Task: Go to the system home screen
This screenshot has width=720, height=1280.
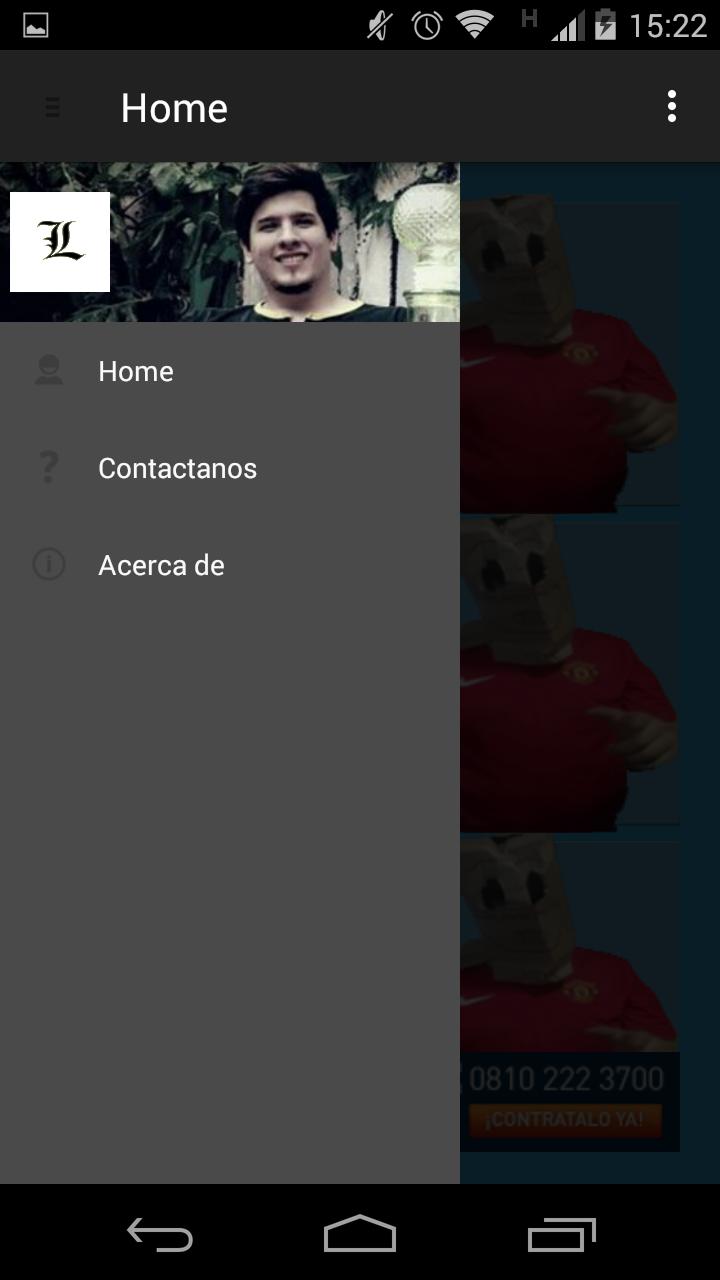Action: tap(360, 1234)
